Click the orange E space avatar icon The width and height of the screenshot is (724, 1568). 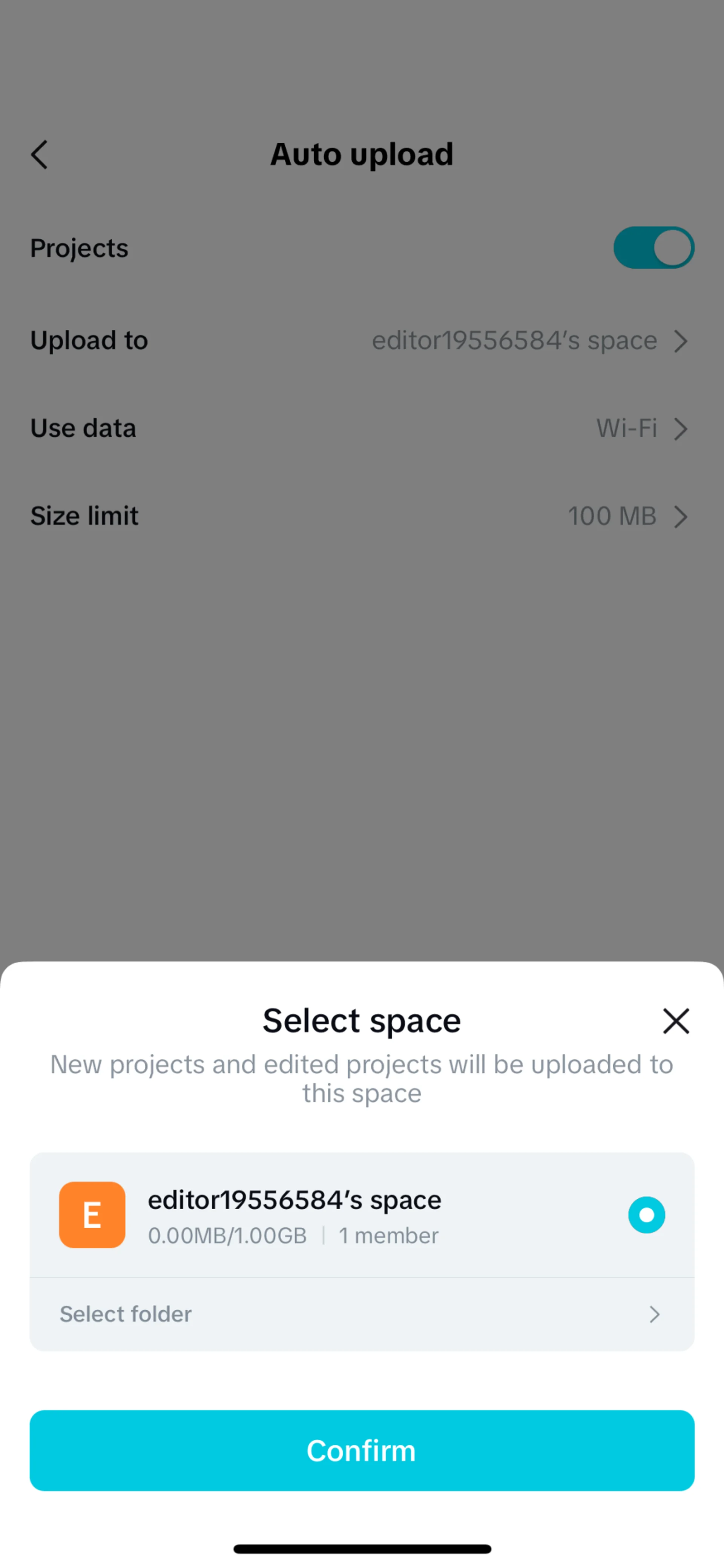(92, 1215)
